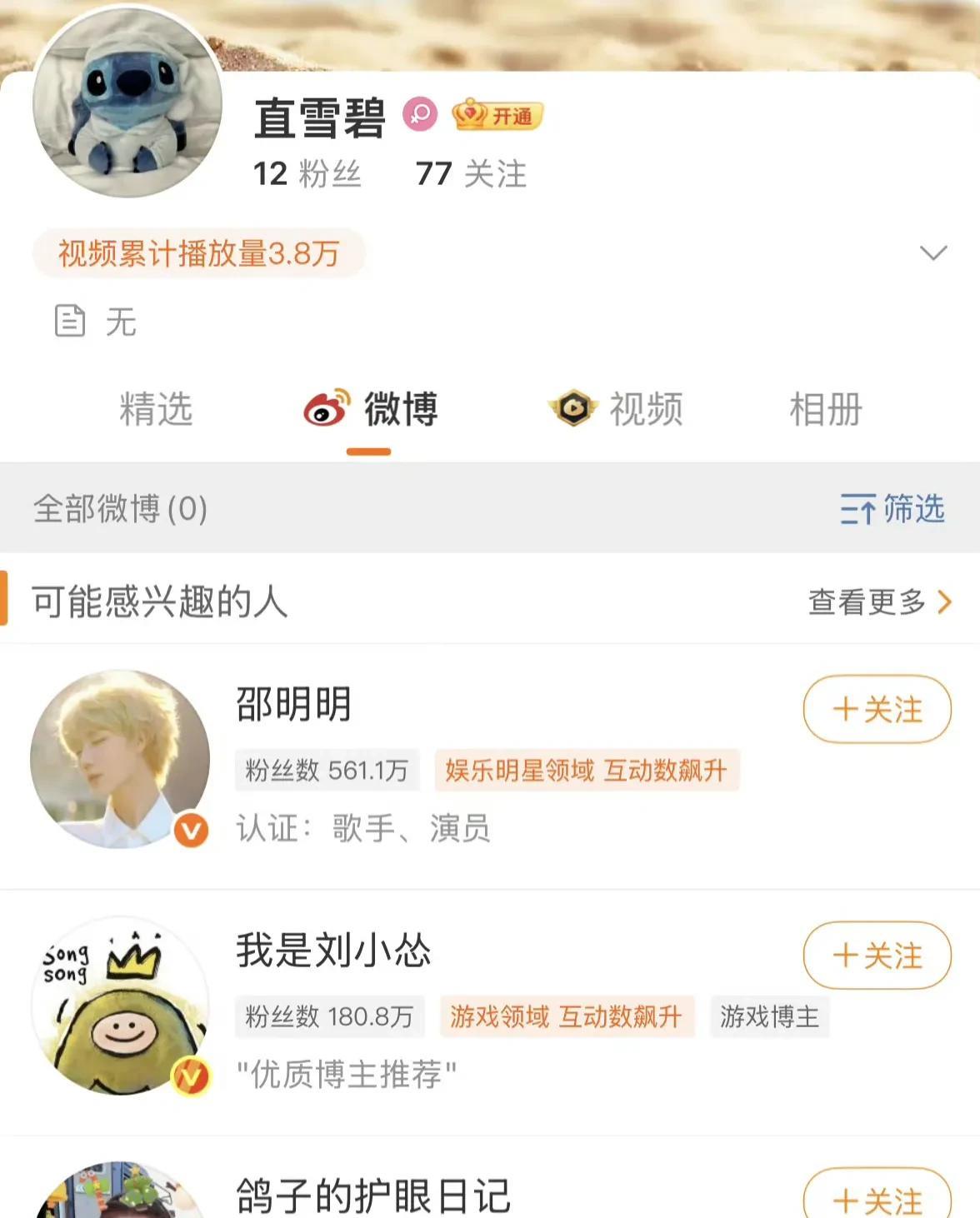
Task: Tap the 开通 VIP crown badge
Action: (x=497, y=116)
